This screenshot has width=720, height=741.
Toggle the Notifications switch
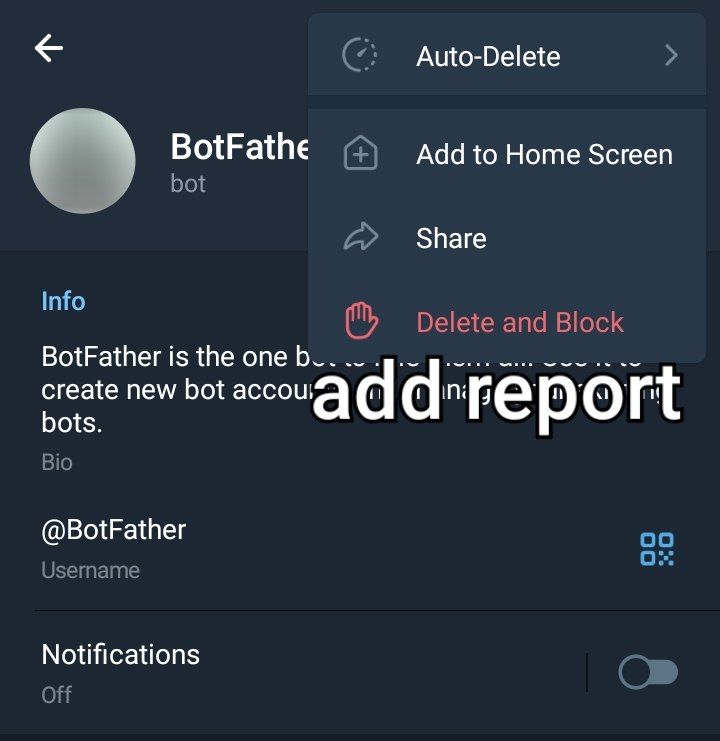point(648,672)
